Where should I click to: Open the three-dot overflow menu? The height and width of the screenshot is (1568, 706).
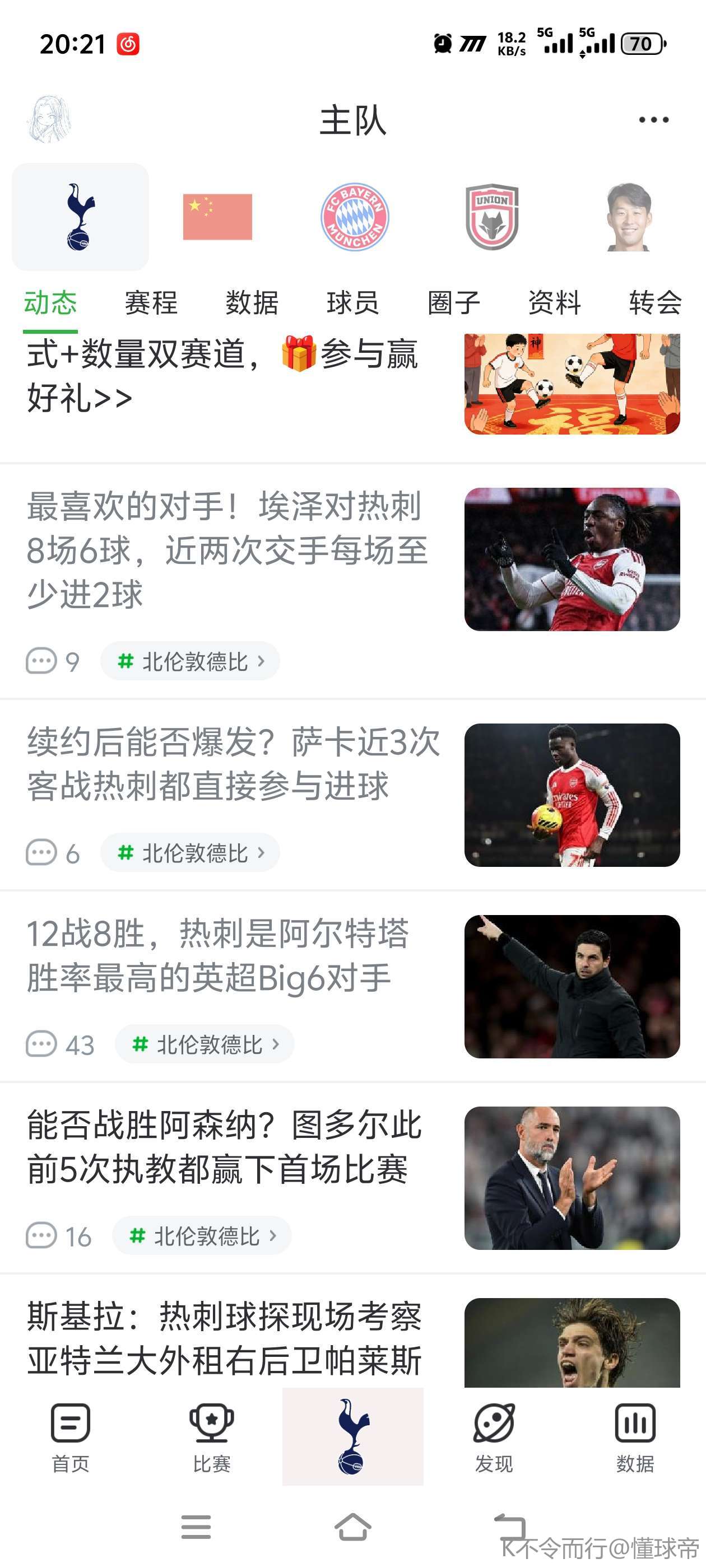pos(654,120)
